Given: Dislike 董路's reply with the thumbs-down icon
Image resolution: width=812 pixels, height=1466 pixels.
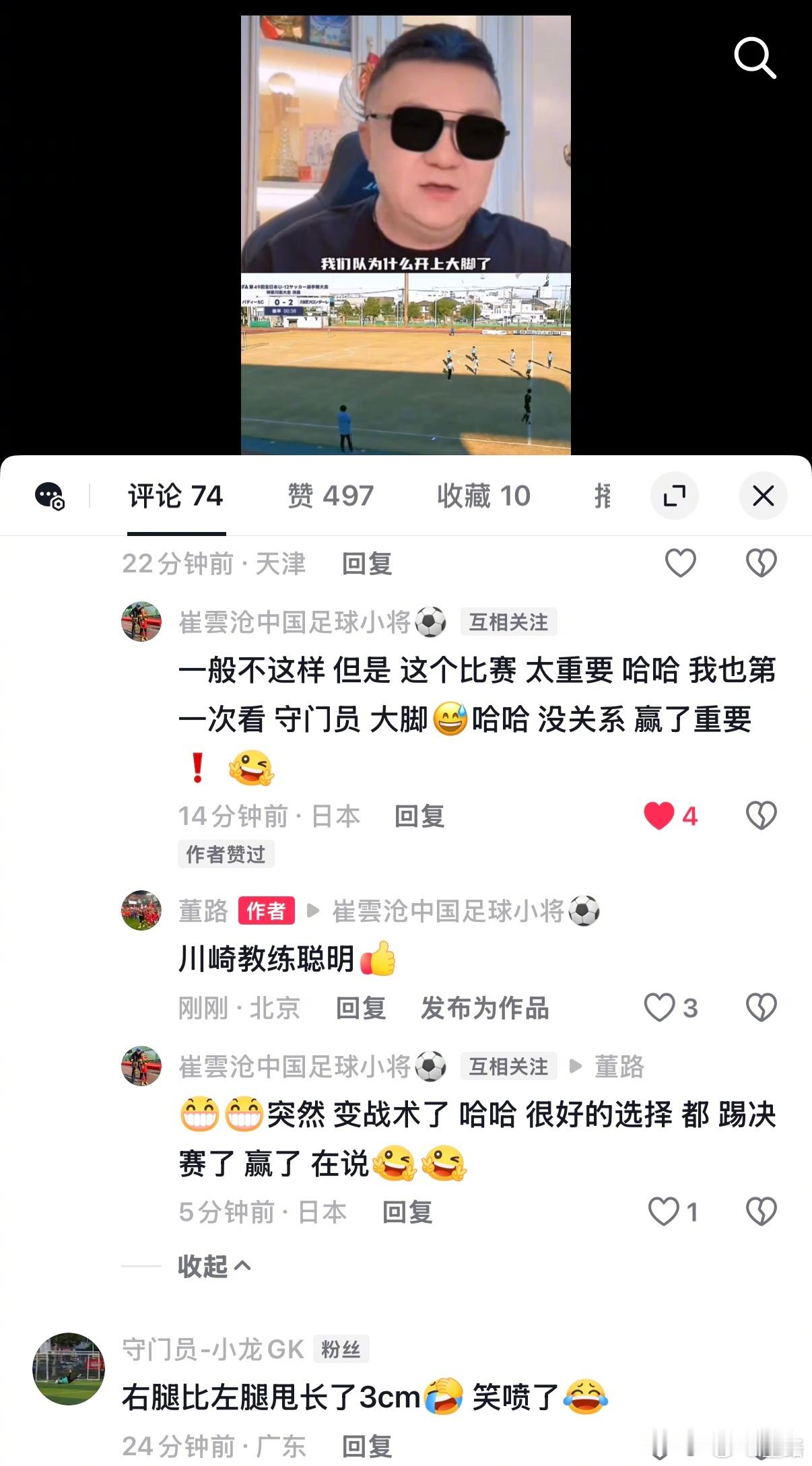Looking at the screenshot, I should point(760,1007).
